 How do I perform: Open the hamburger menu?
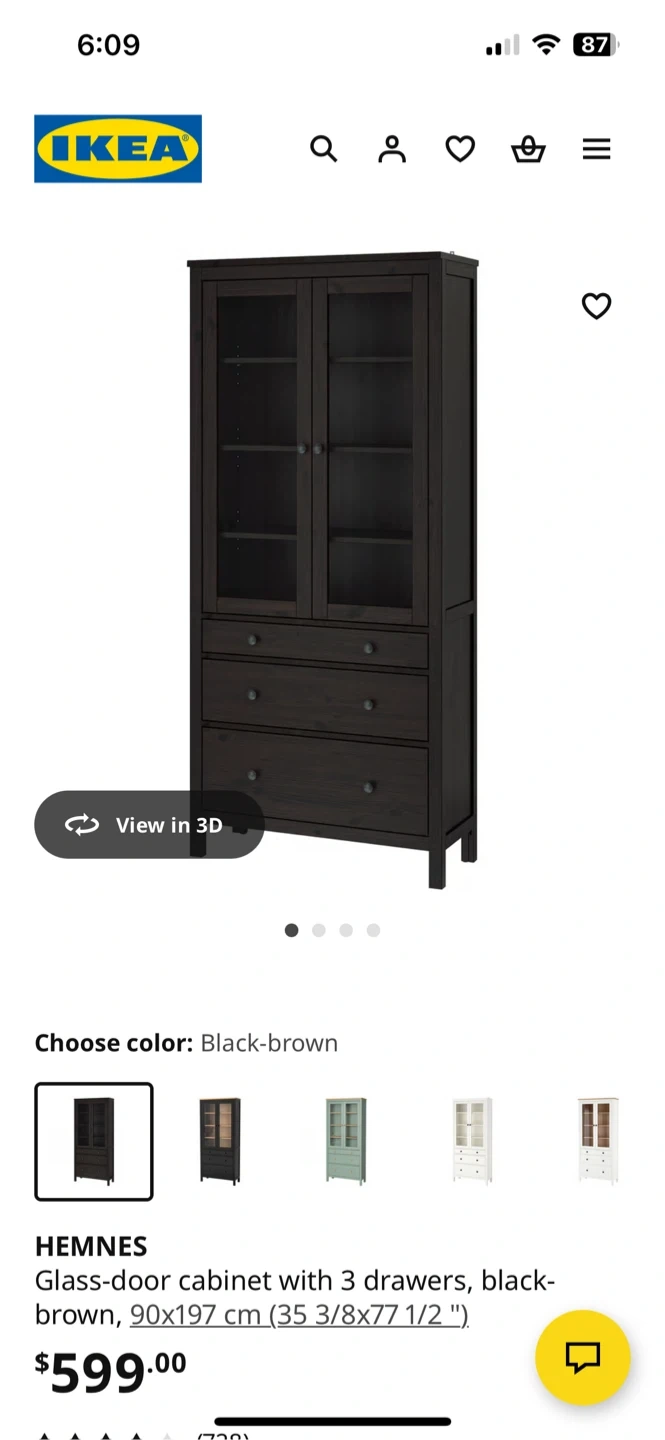pyautogui.click(x=596, y=149)
